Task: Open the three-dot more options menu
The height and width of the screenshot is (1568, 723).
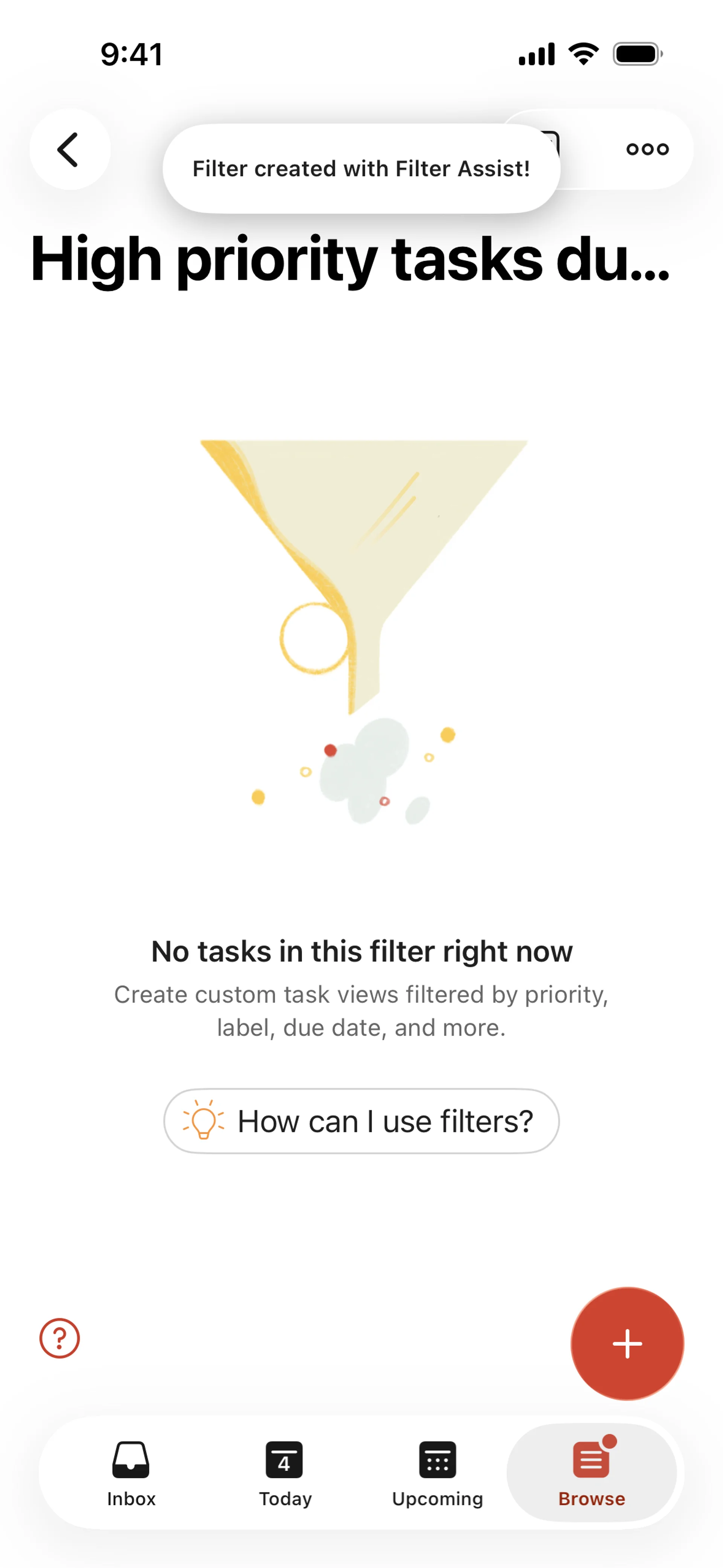Action: click(647, 150)
